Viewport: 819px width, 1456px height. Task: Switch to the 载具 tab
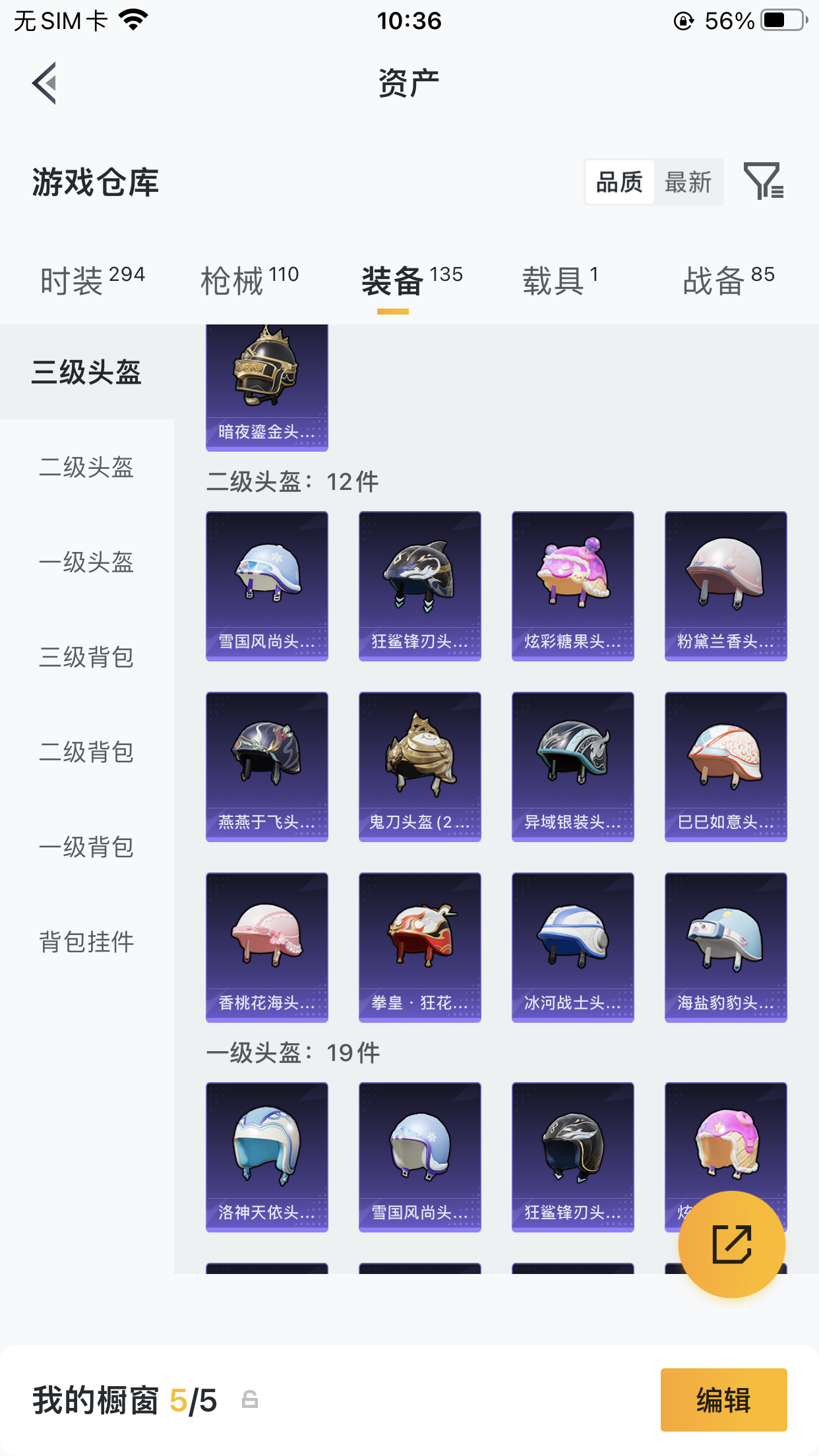pyautogui.click(x=561, y=280)
